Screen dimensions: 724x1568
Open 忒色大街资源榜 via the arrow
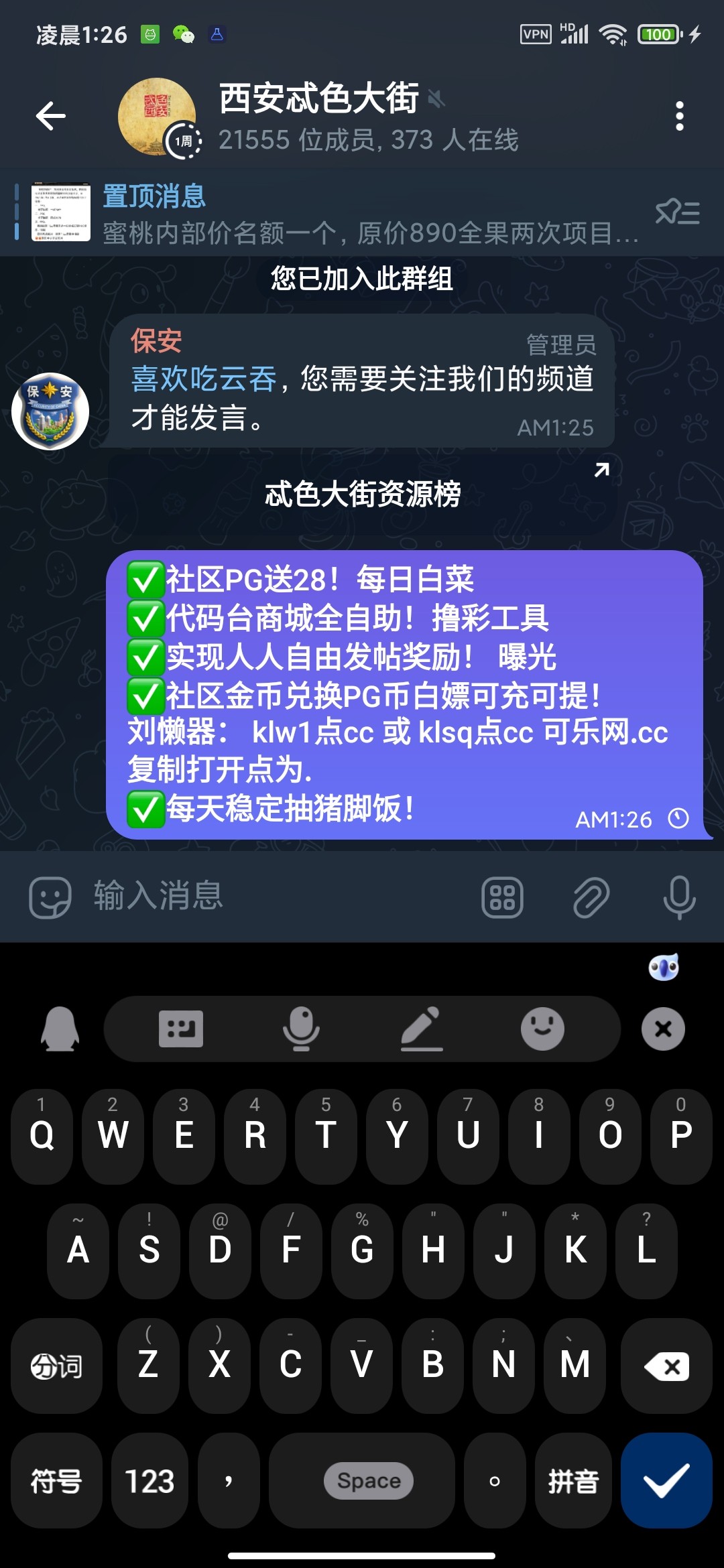[601, 470]
